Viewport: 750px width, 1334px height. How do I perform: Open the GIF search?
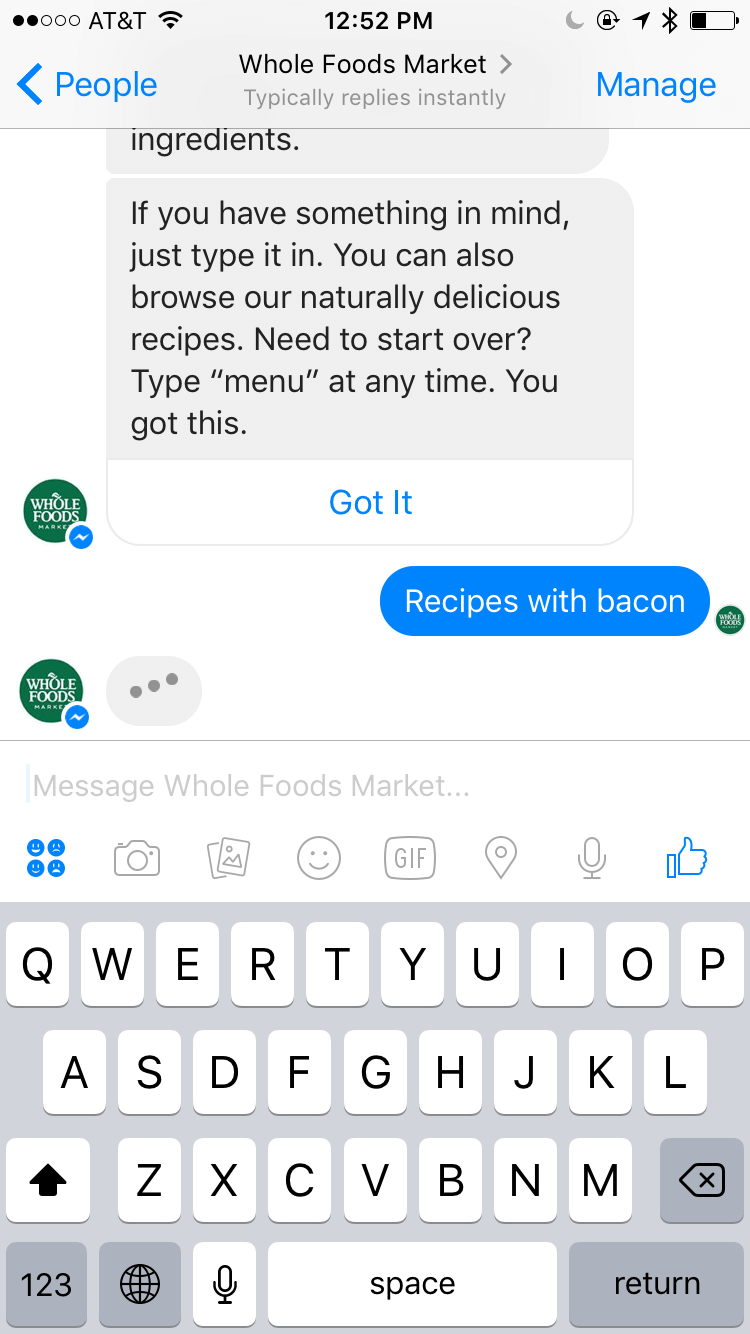pos(410,858)
